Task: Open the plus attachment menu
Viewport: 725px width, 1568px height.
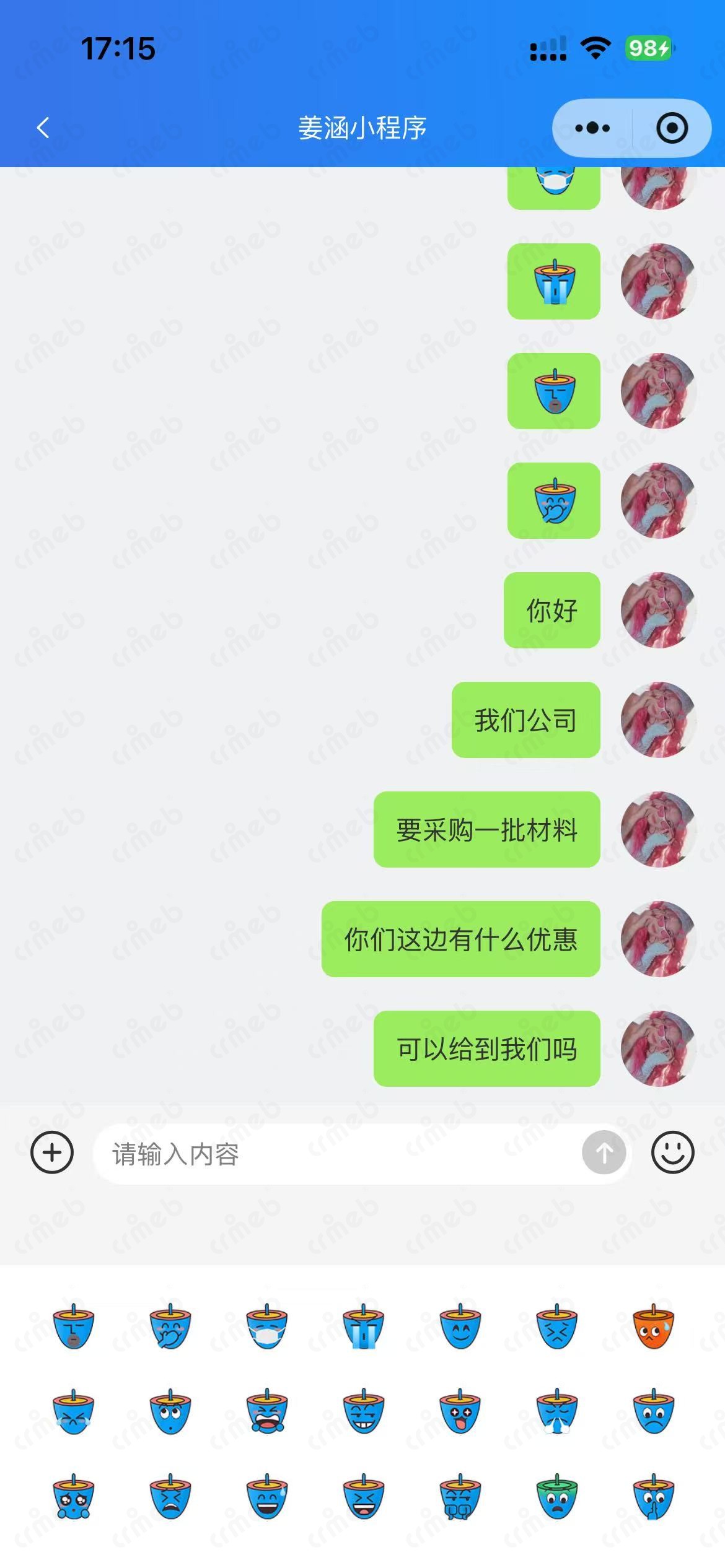Action: (x=52, y=1152)
